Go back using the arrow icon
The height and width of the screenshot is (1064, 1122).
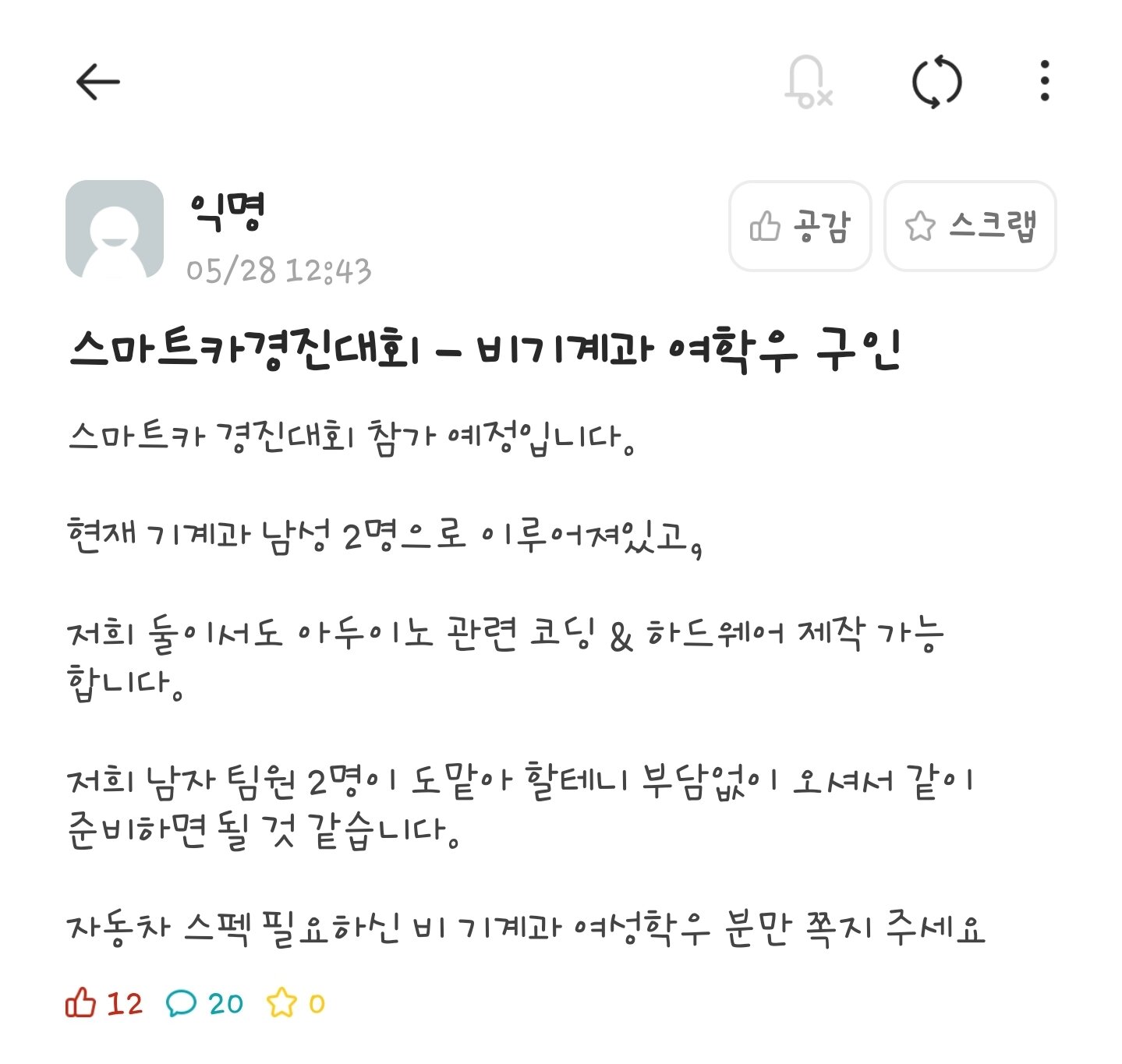coord(98,81)
